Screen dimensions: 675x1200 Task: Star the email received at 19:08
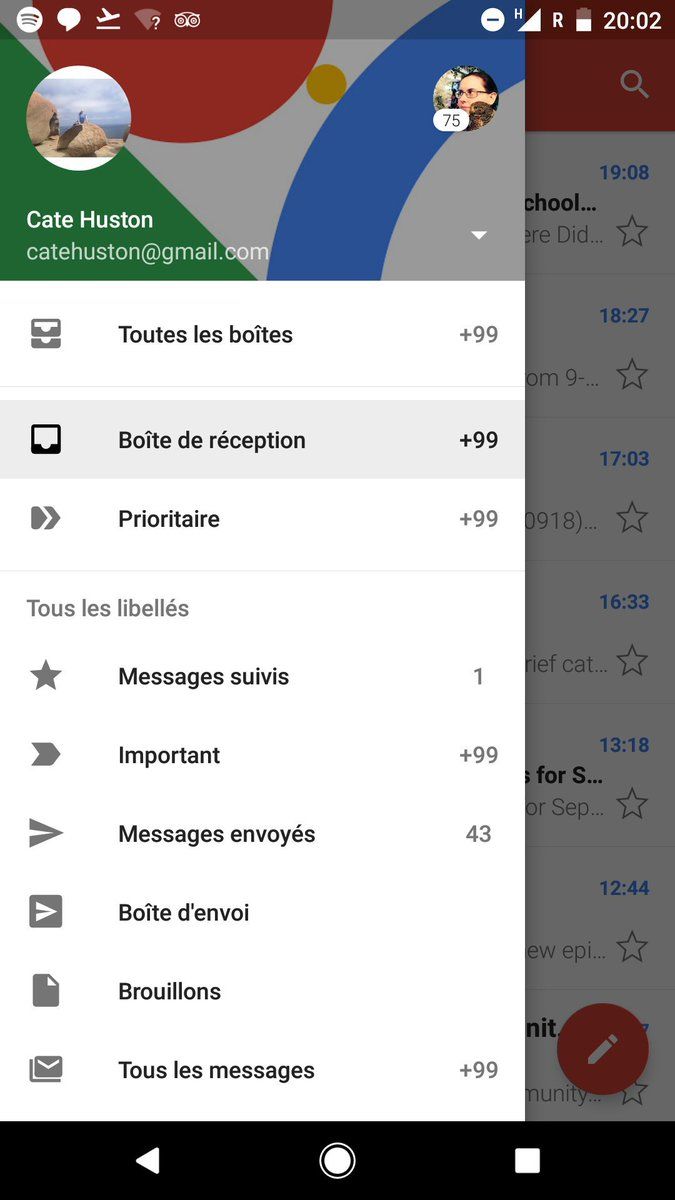(632, 232)
